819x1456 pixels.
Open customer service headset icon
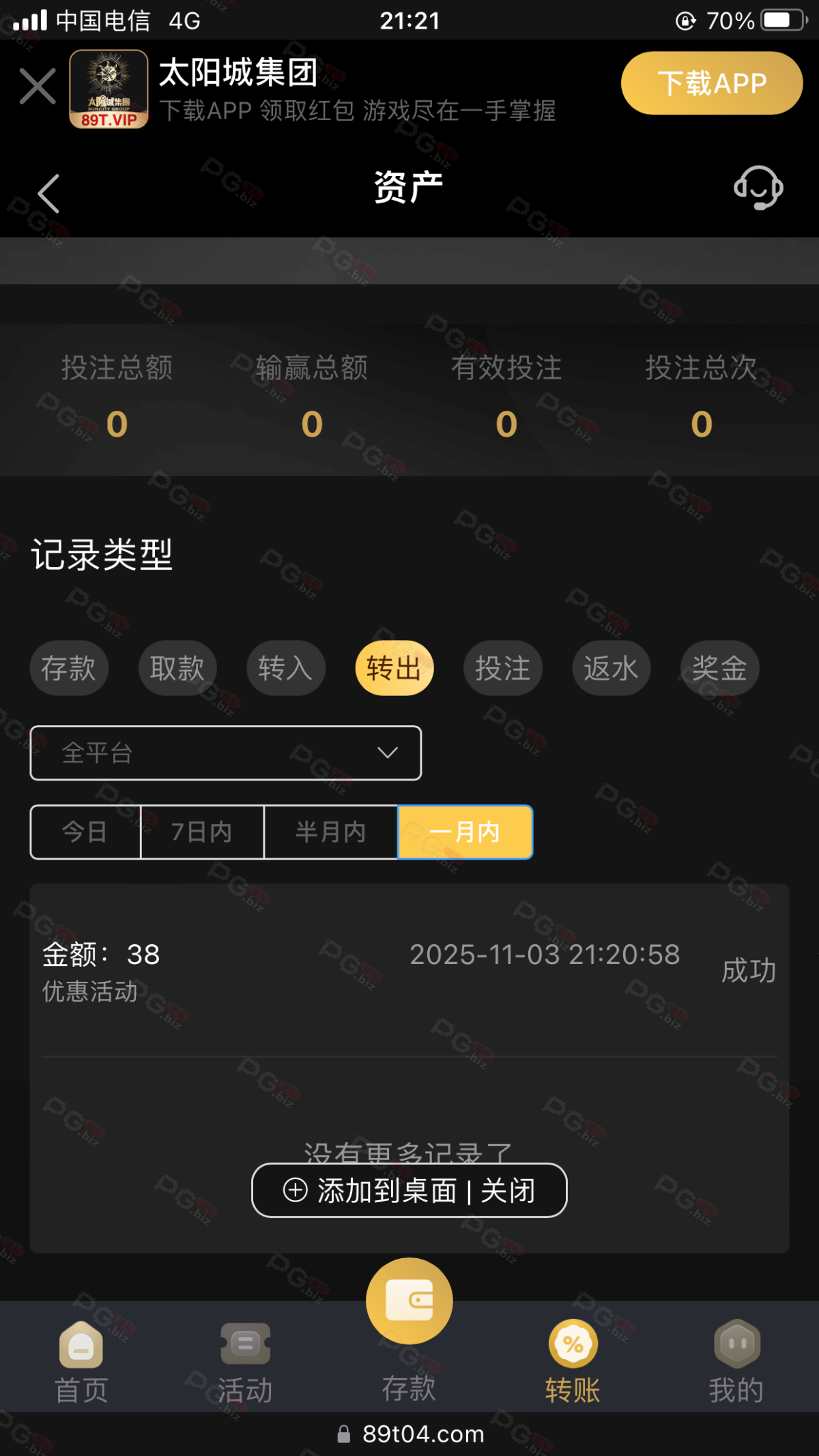click(758, 188)
